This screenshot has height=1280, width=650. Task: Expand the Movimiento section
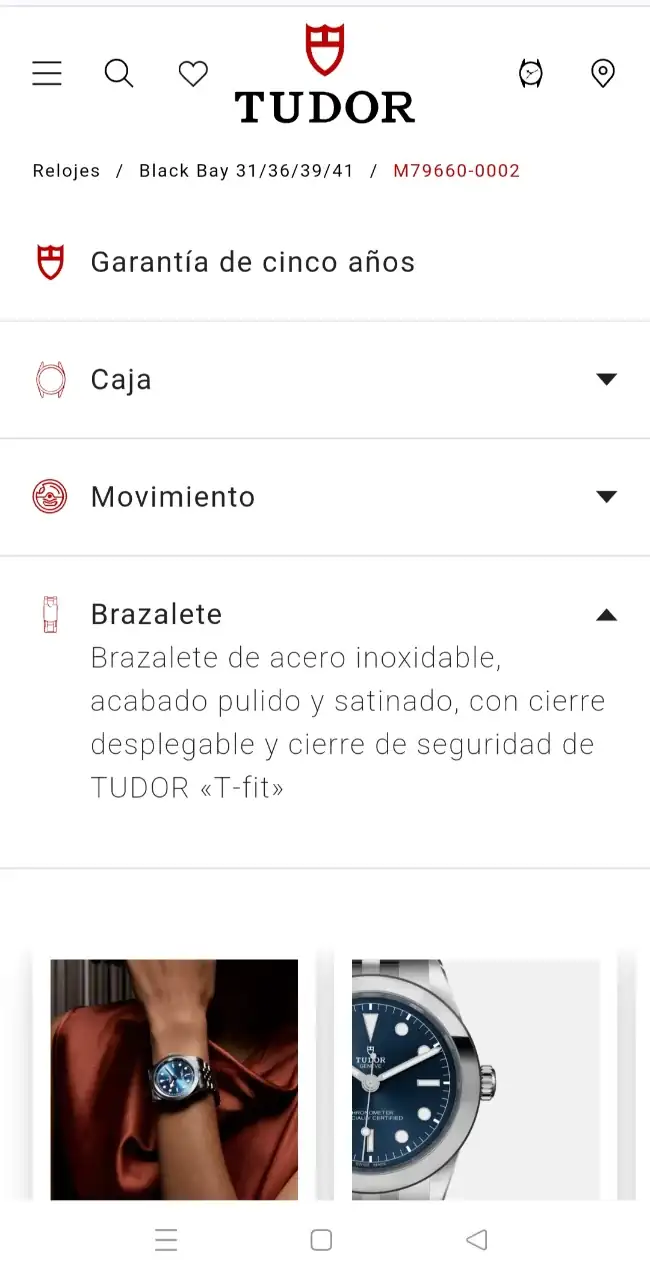[324, 497]
